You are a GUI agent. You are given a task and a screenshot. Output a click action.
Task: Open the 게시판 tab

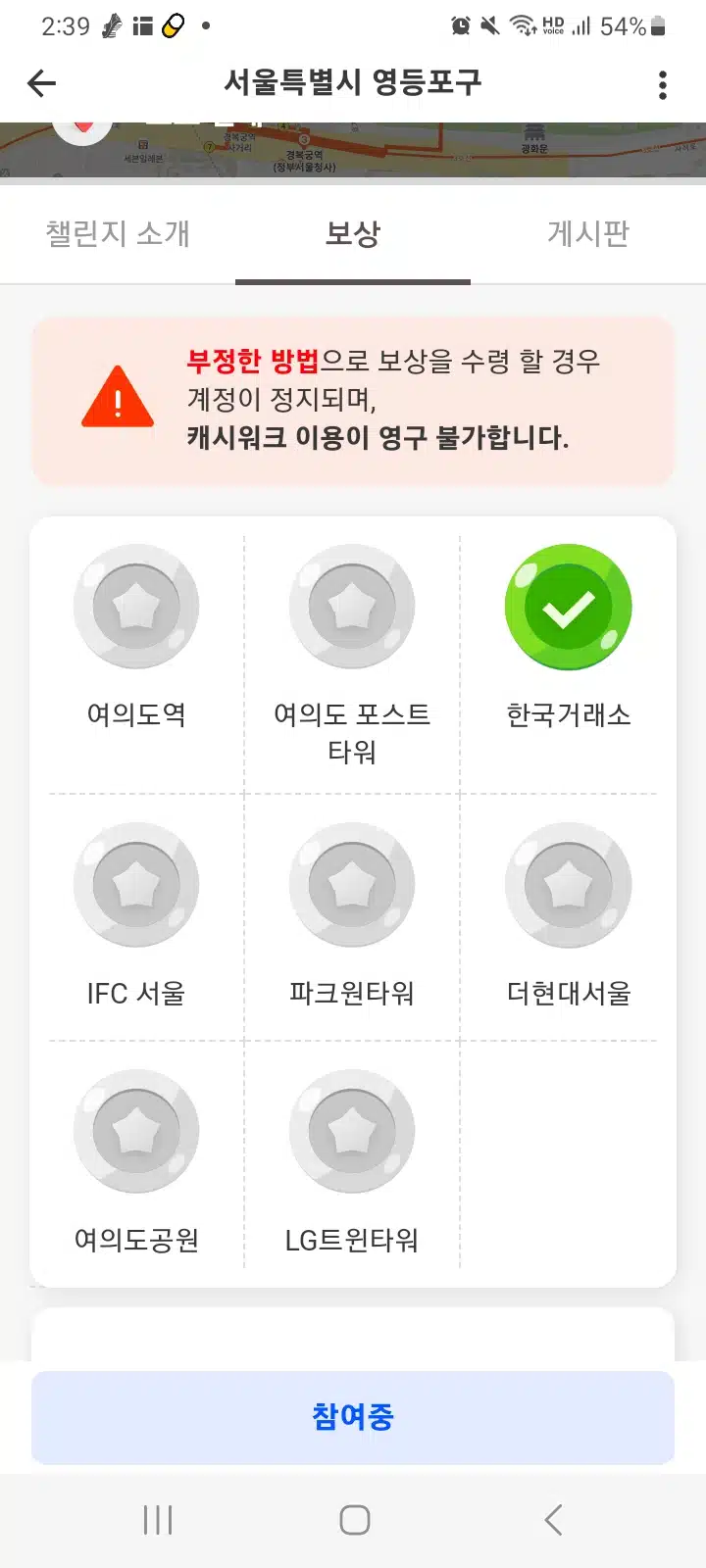tap(588, 233)
